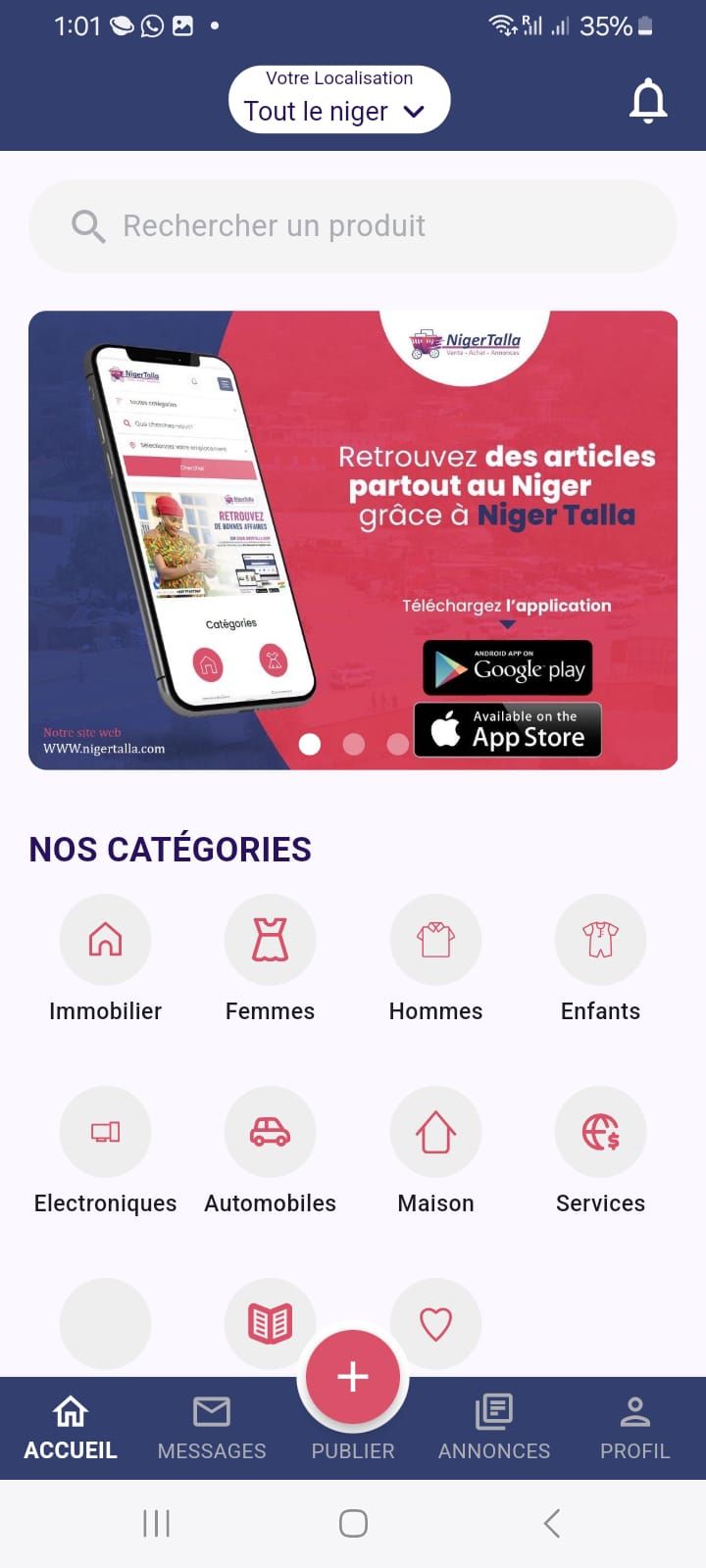This screenshot has width=706, height=1568.
Task: Go to the Profil tab
Action: click(x=634, y=1428)
